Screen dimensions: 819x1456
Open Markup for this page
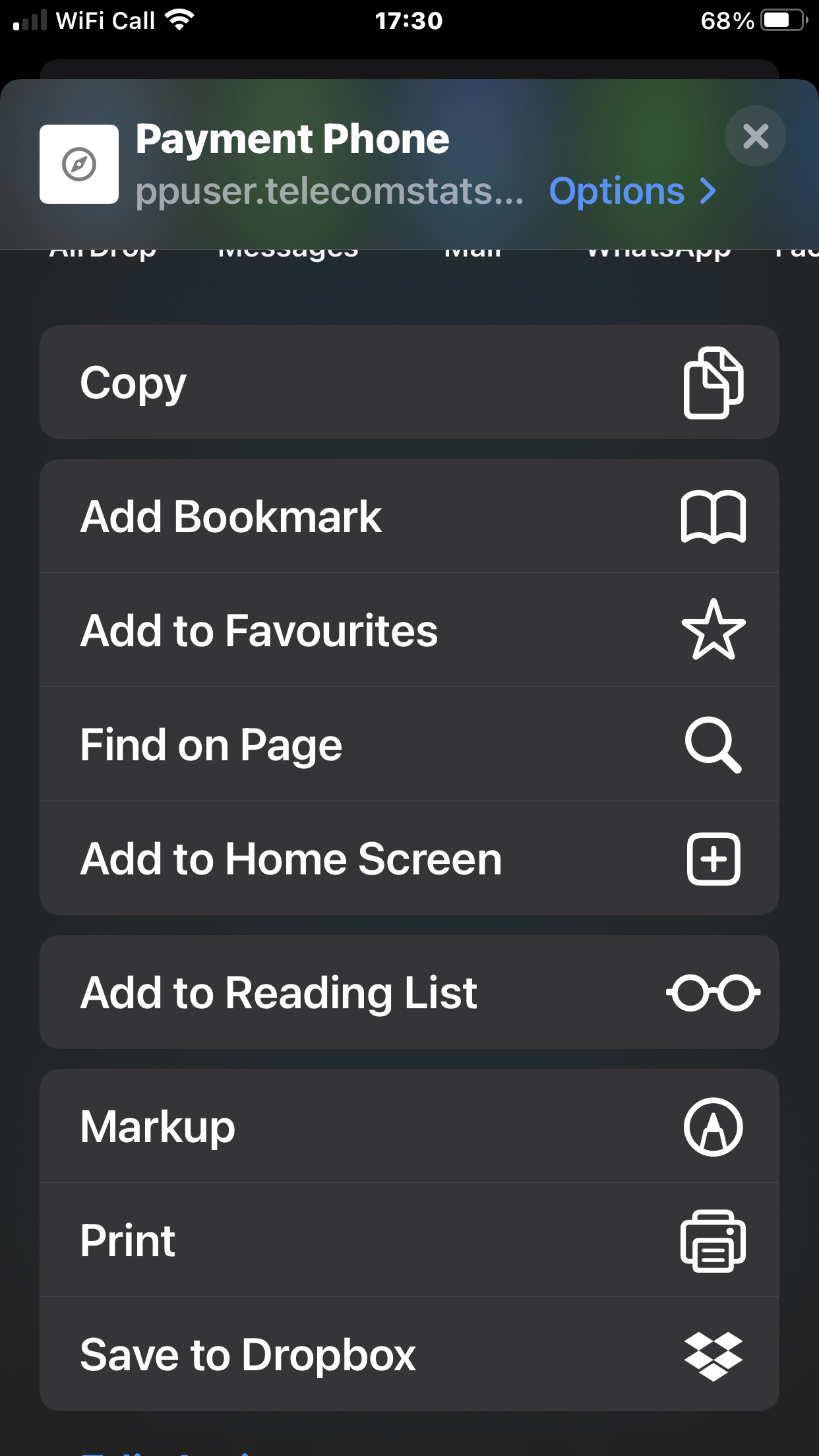409,1126
